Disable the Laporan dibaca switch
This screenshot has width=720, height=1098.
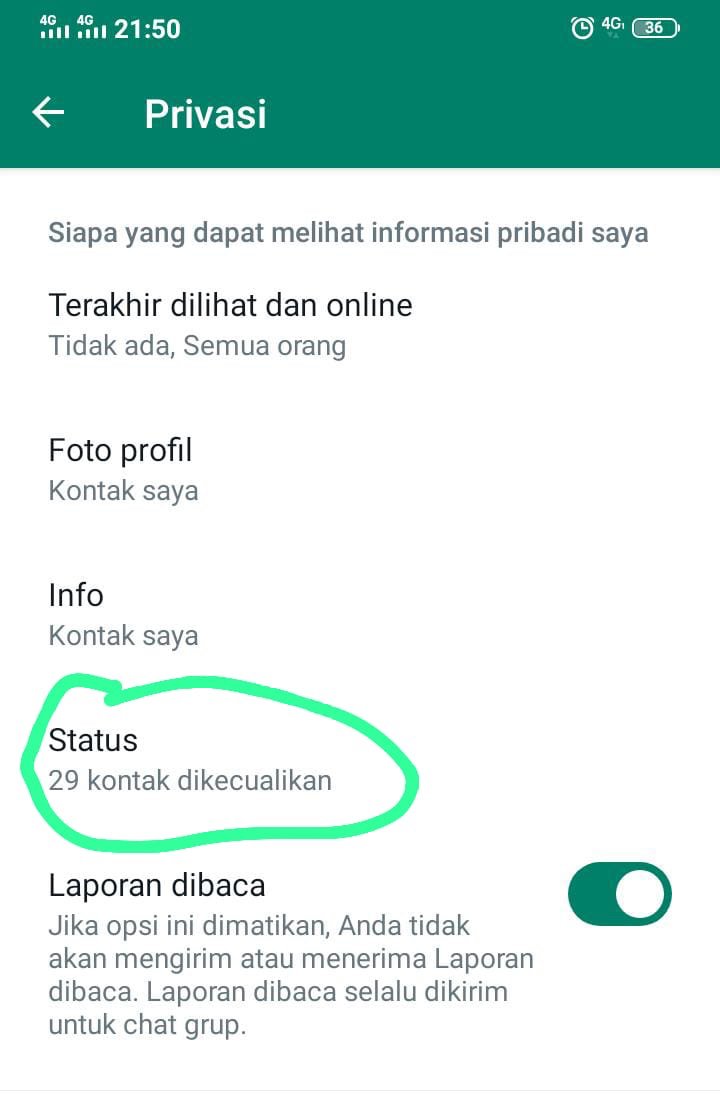pyautogui.click(x=619, y=894)
